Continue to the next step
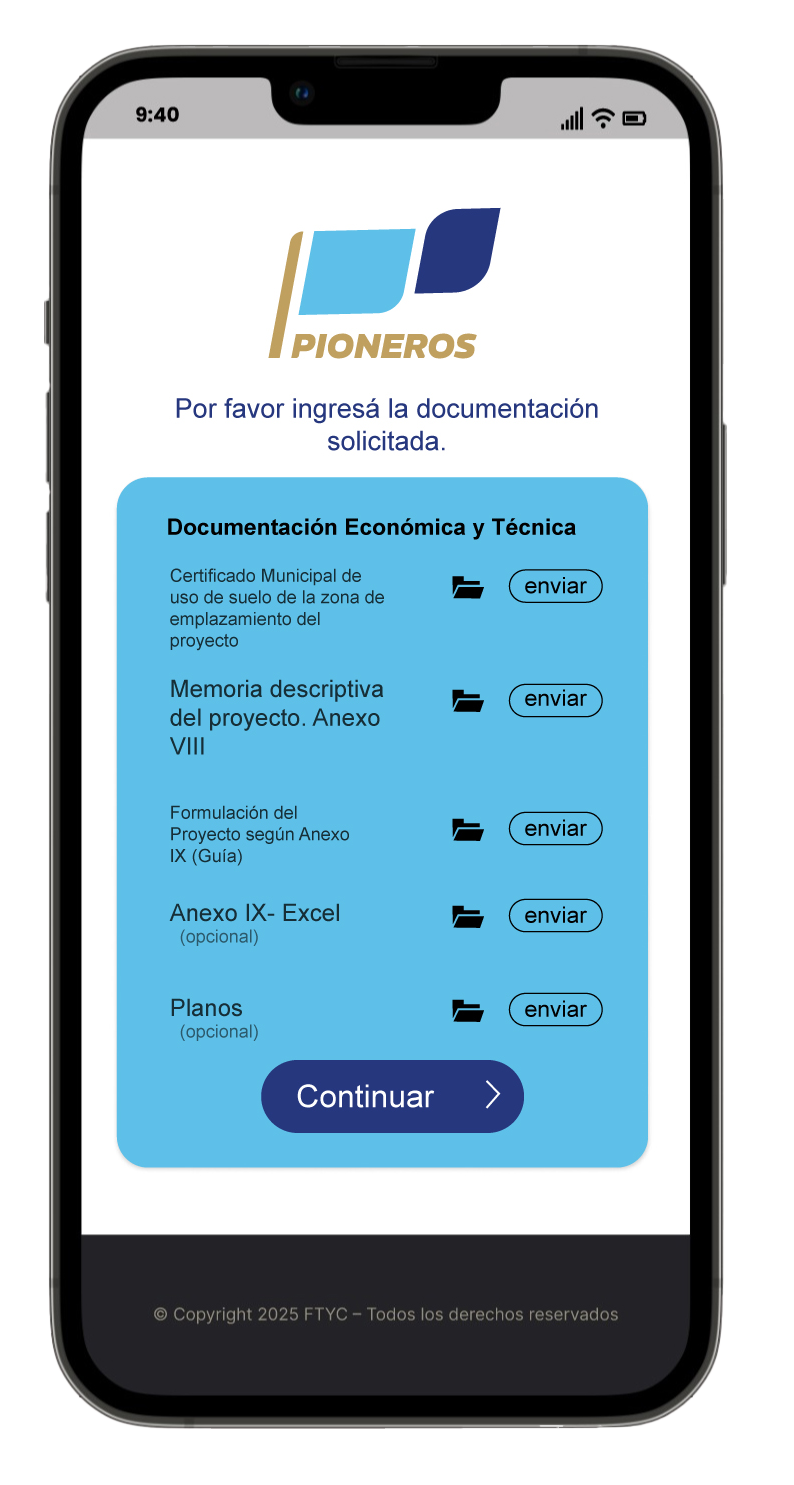Screen dimensions: 794x1485 [392, 1096]
